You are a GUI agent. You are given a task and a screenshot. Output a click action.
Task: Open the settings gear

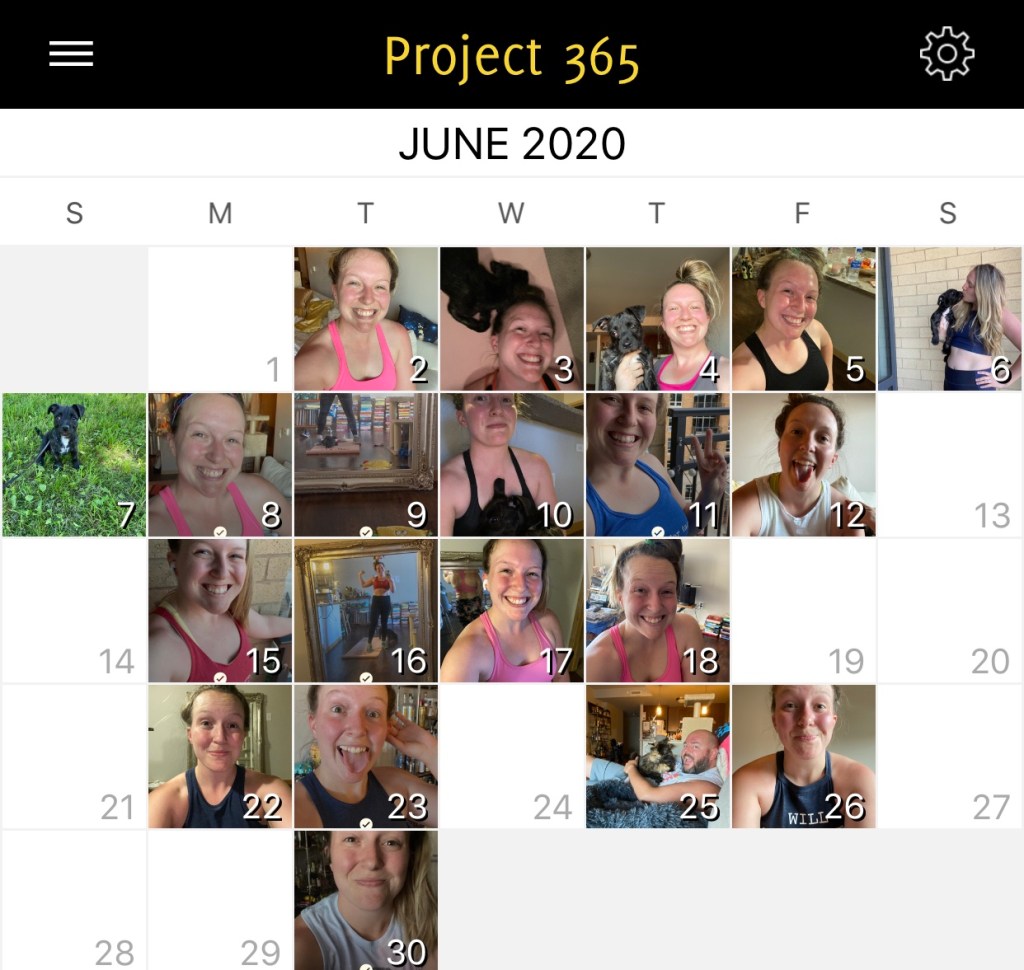(946, 54)
